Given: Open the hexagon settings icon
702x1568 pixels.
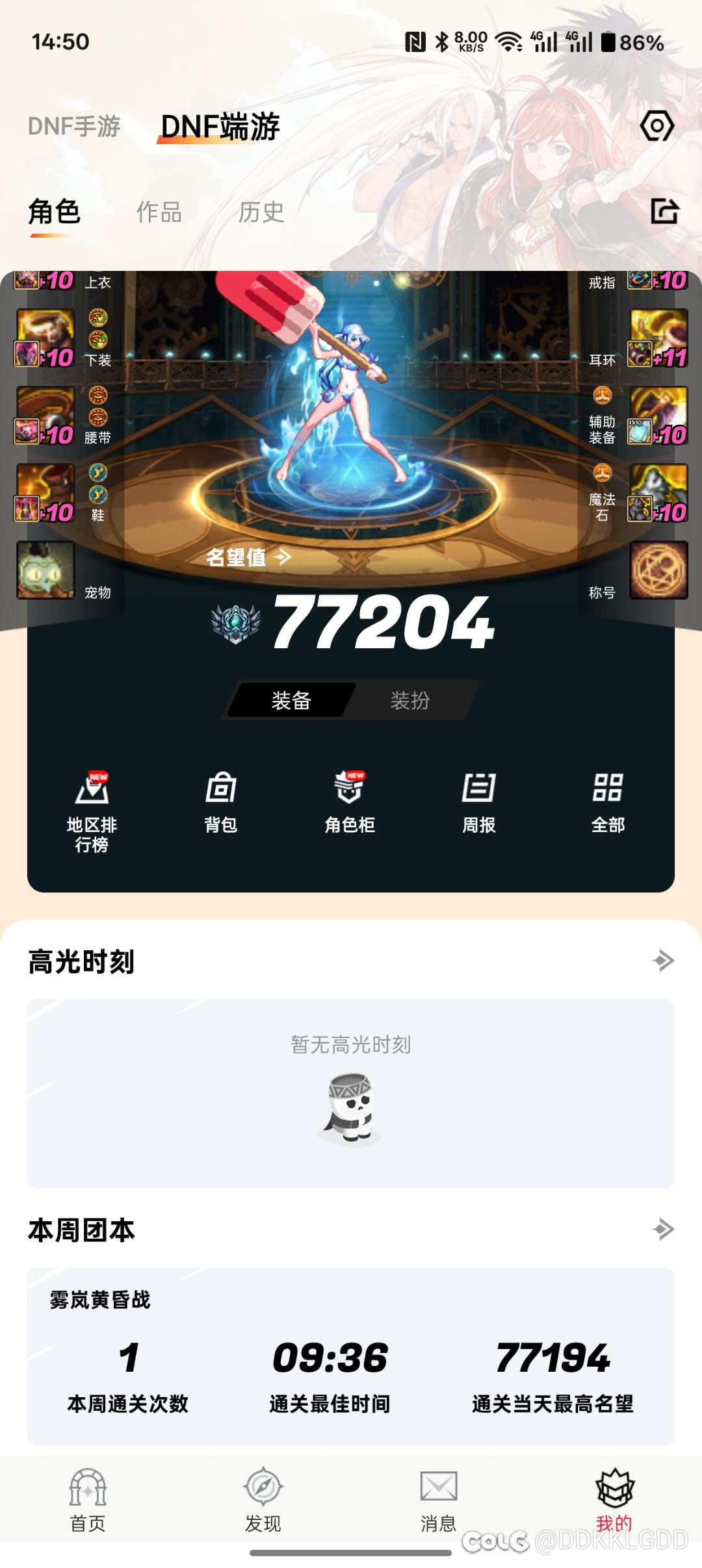Looking at the screenshot, I should pyautogui.click(x=657, y=125).
